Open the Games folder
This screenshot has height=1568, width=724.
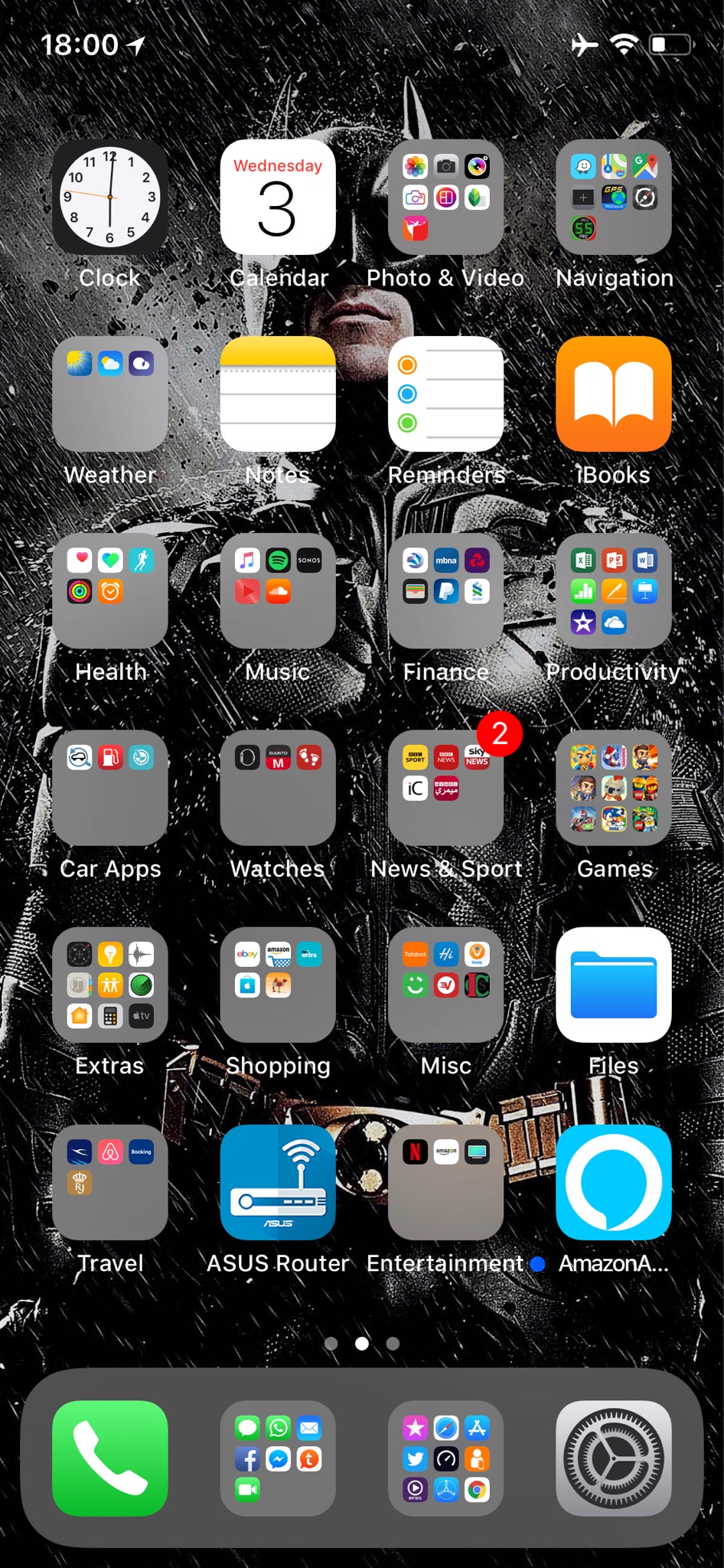coord(614,788)
